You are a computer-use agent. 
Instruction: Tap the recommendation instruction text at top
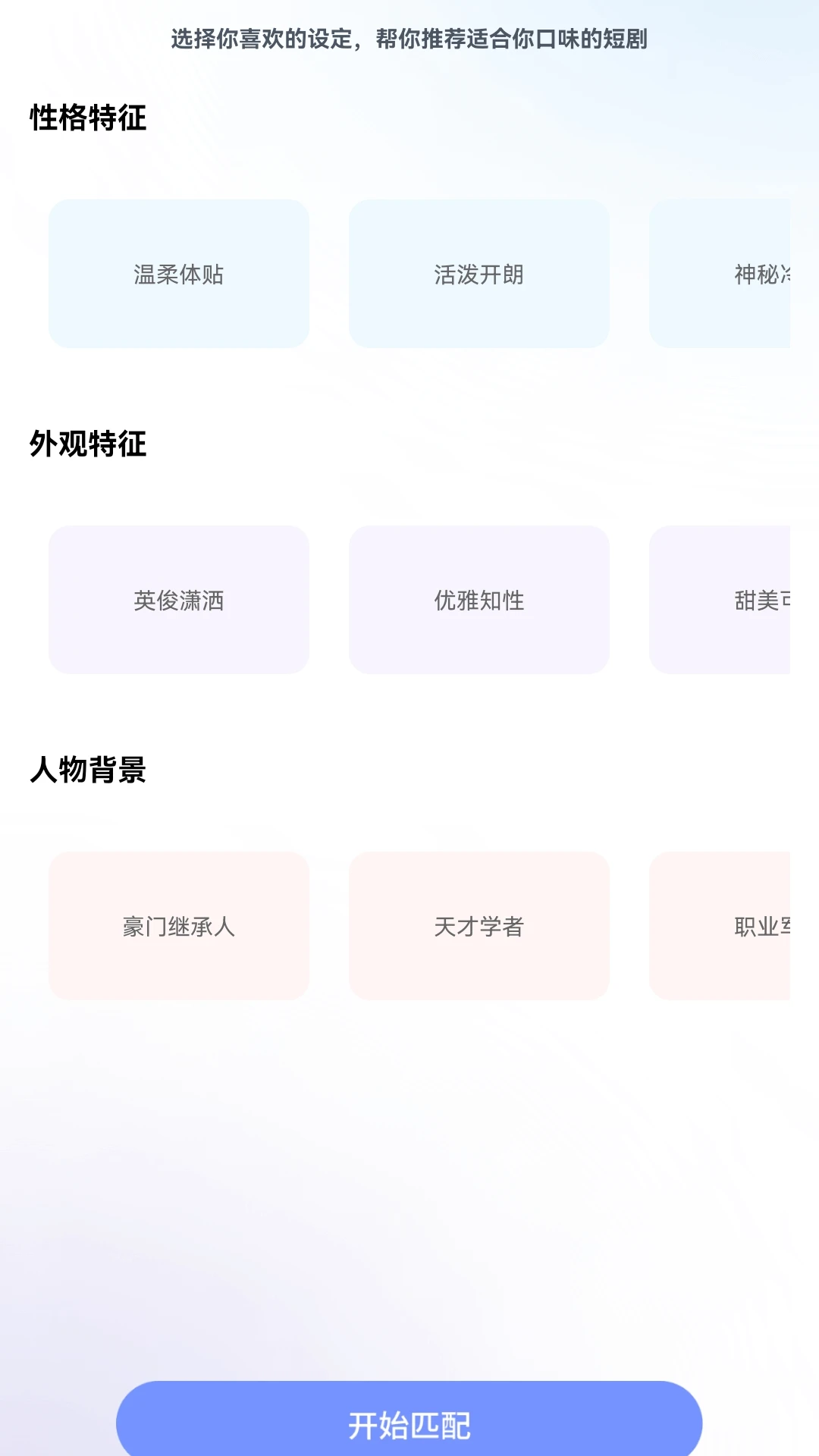pyautogui.click(x=409, y=34)
